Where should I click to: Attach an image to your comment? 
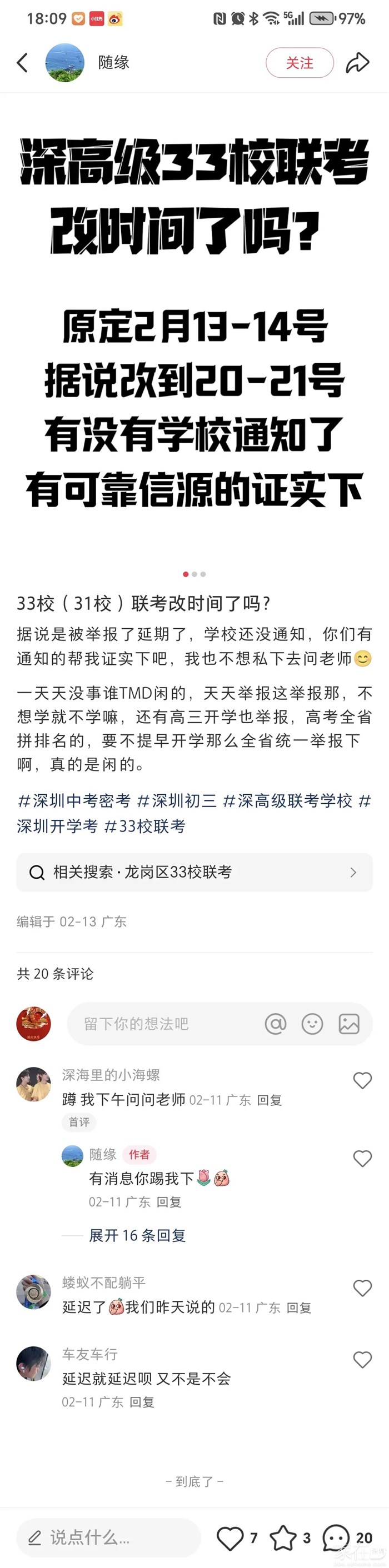click(x=349, y=1024)
